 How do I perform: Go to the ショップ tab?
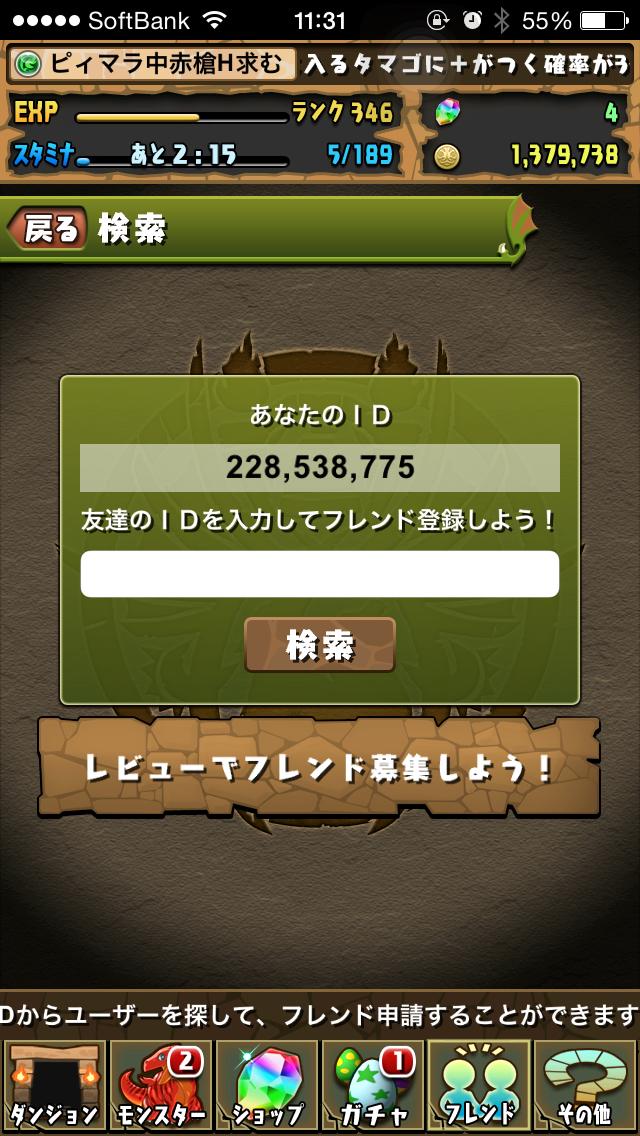(x=265, y=1085)
